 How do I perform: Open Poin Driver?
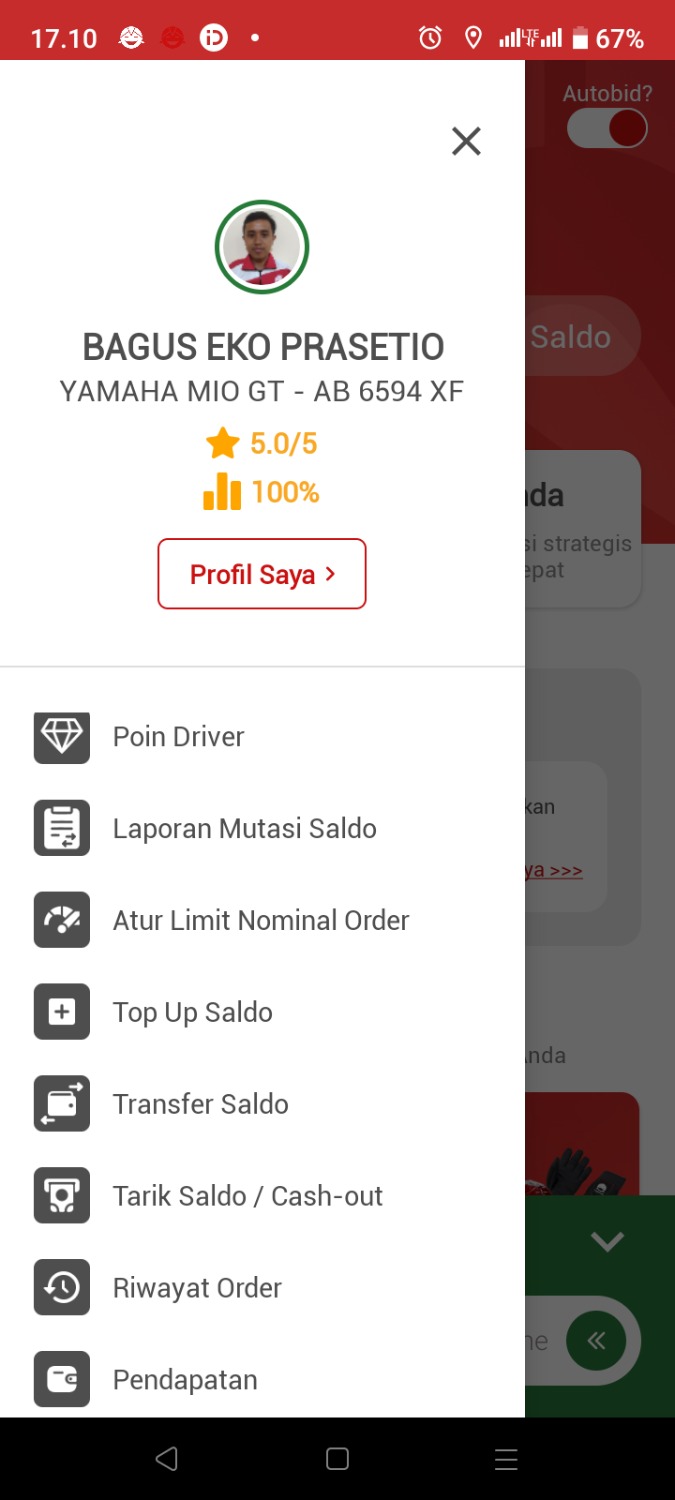point(178,737)
